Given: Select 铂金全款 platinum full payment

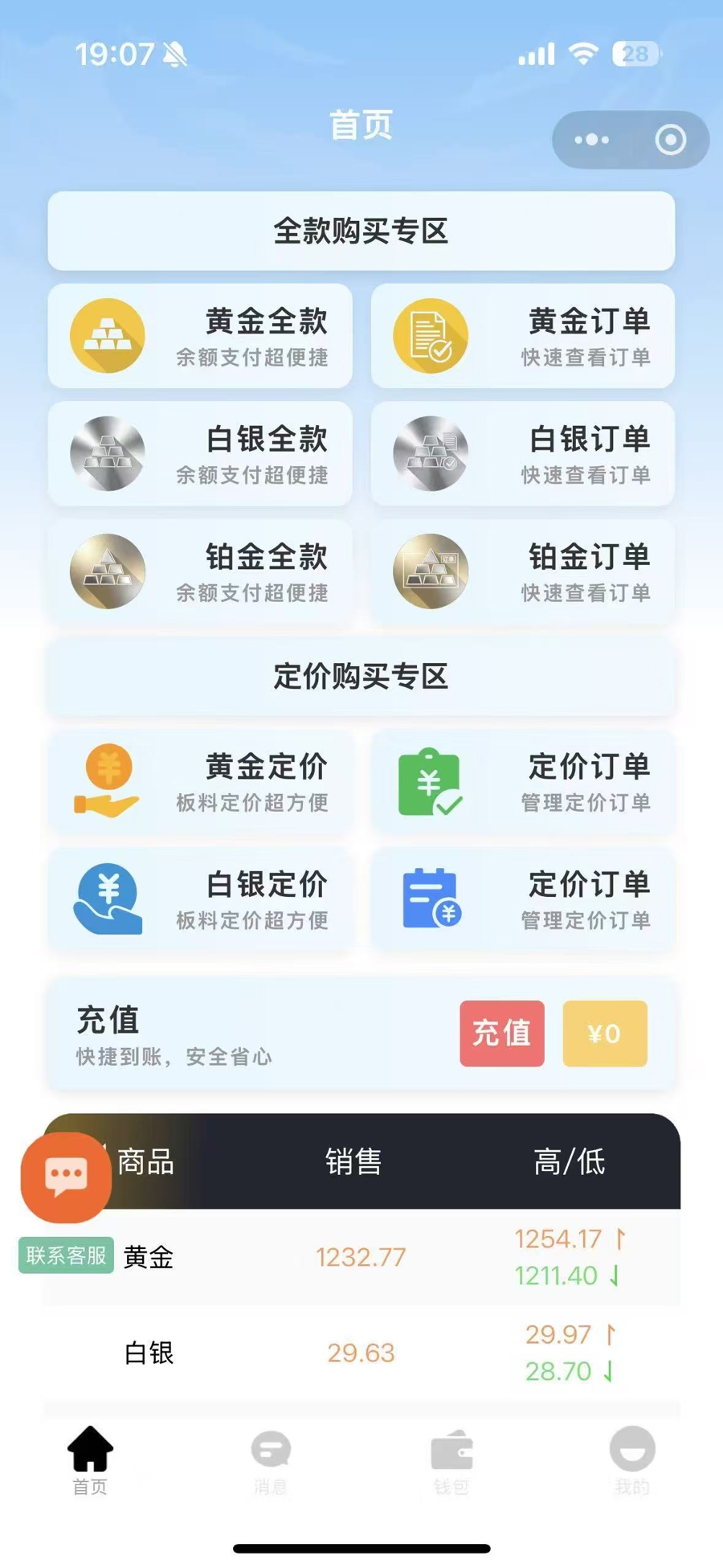Looking at the screenshot, I should (x=200, y=572).
